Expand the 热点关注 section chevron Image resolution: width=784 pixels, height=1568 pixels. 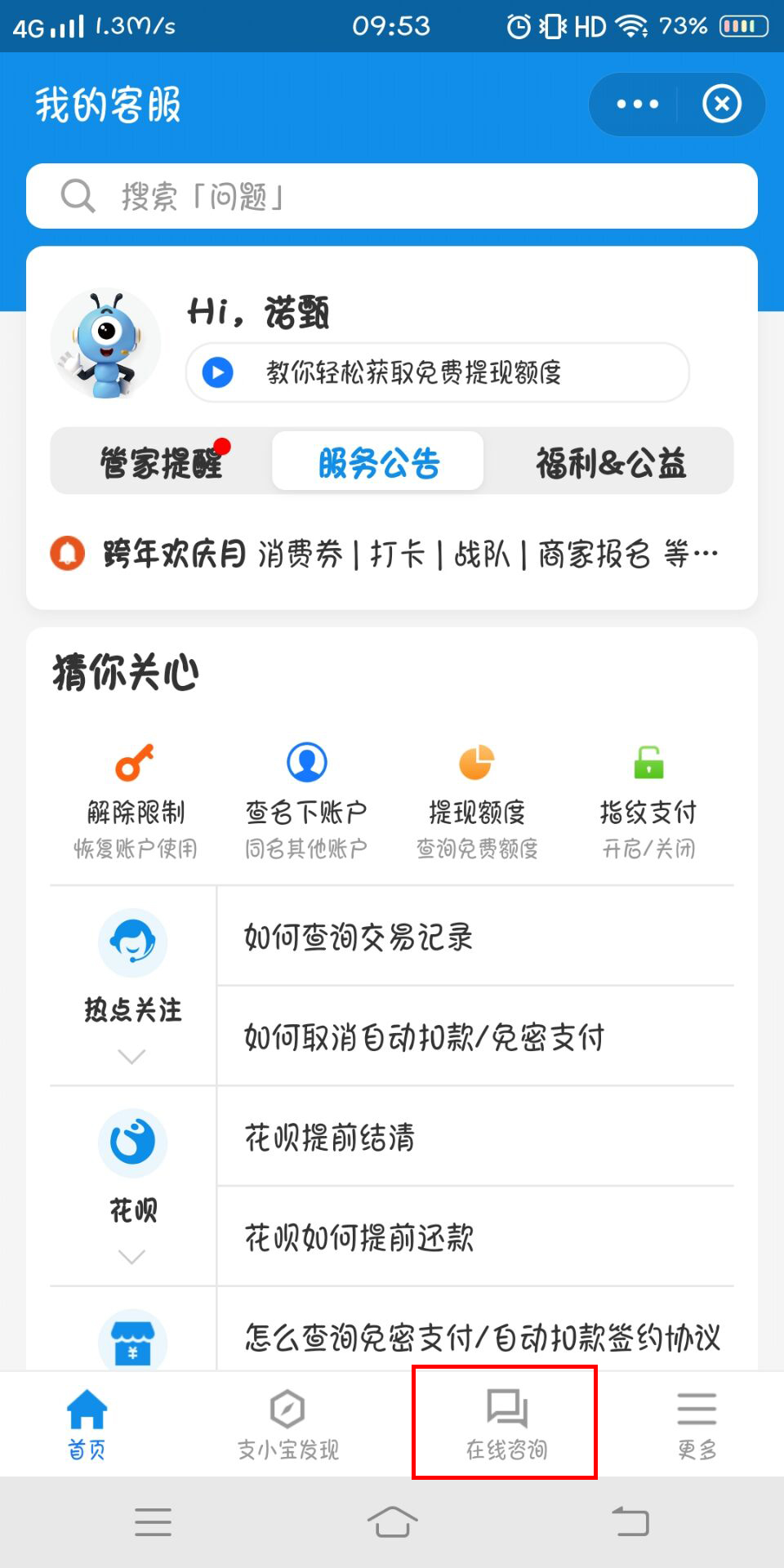pyautogui.click(x=131, y=1058)
